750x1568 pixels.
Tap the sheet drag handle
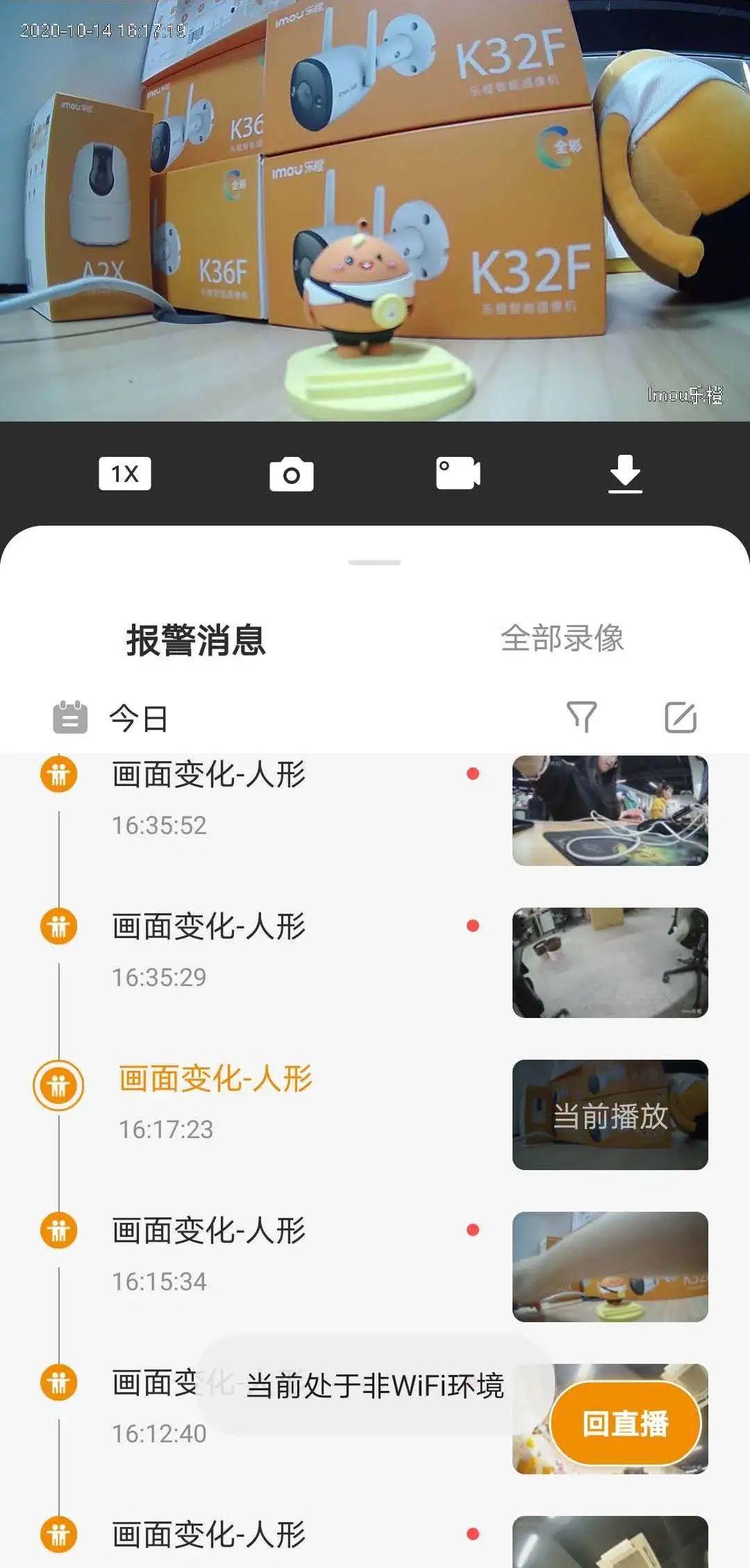[x=375, y=562]
